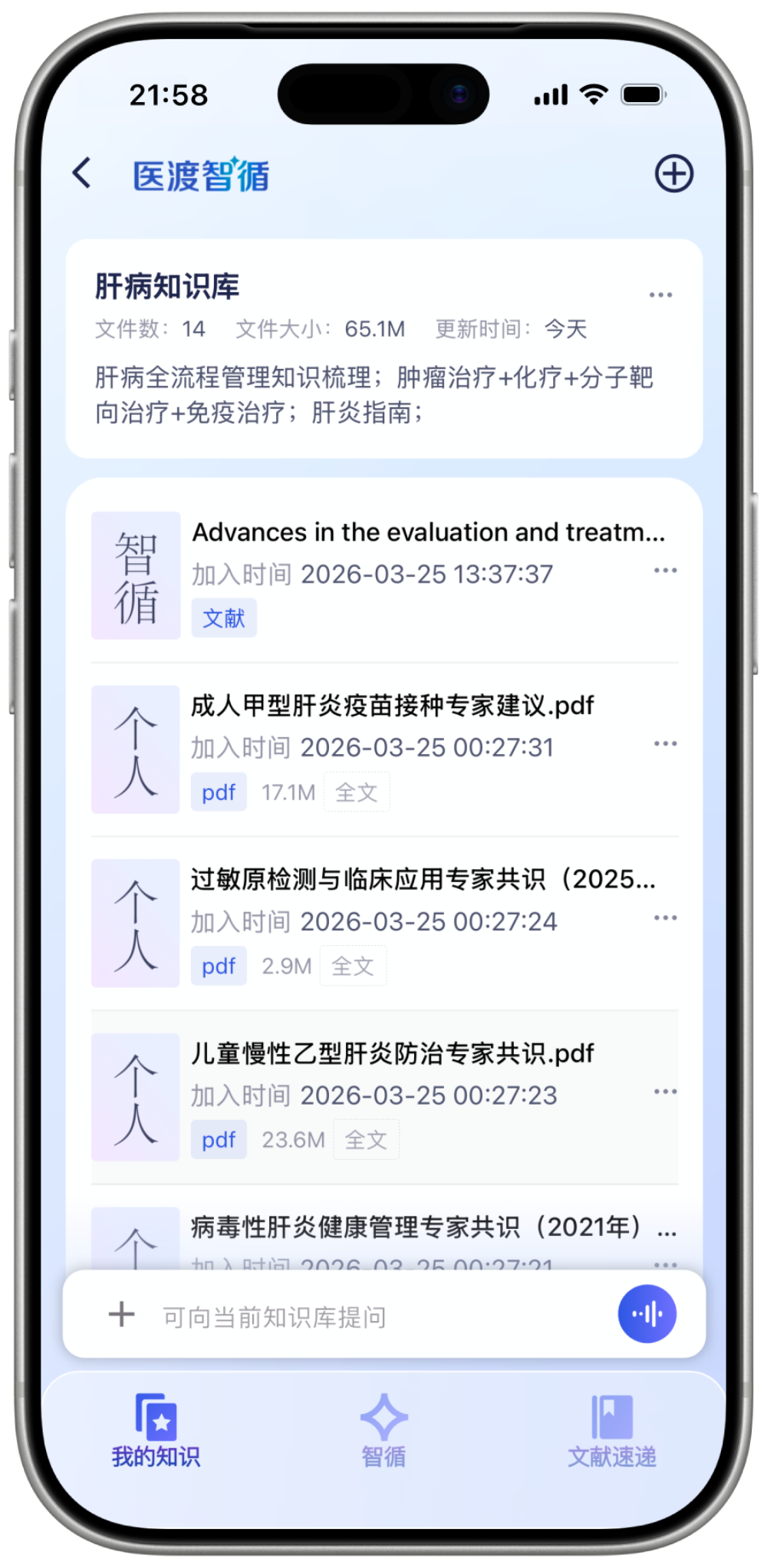Open the more menu for 儿童慢性乙型肝炎防治专家共识
This screenshot has height=1568, width=767.
666,1090
